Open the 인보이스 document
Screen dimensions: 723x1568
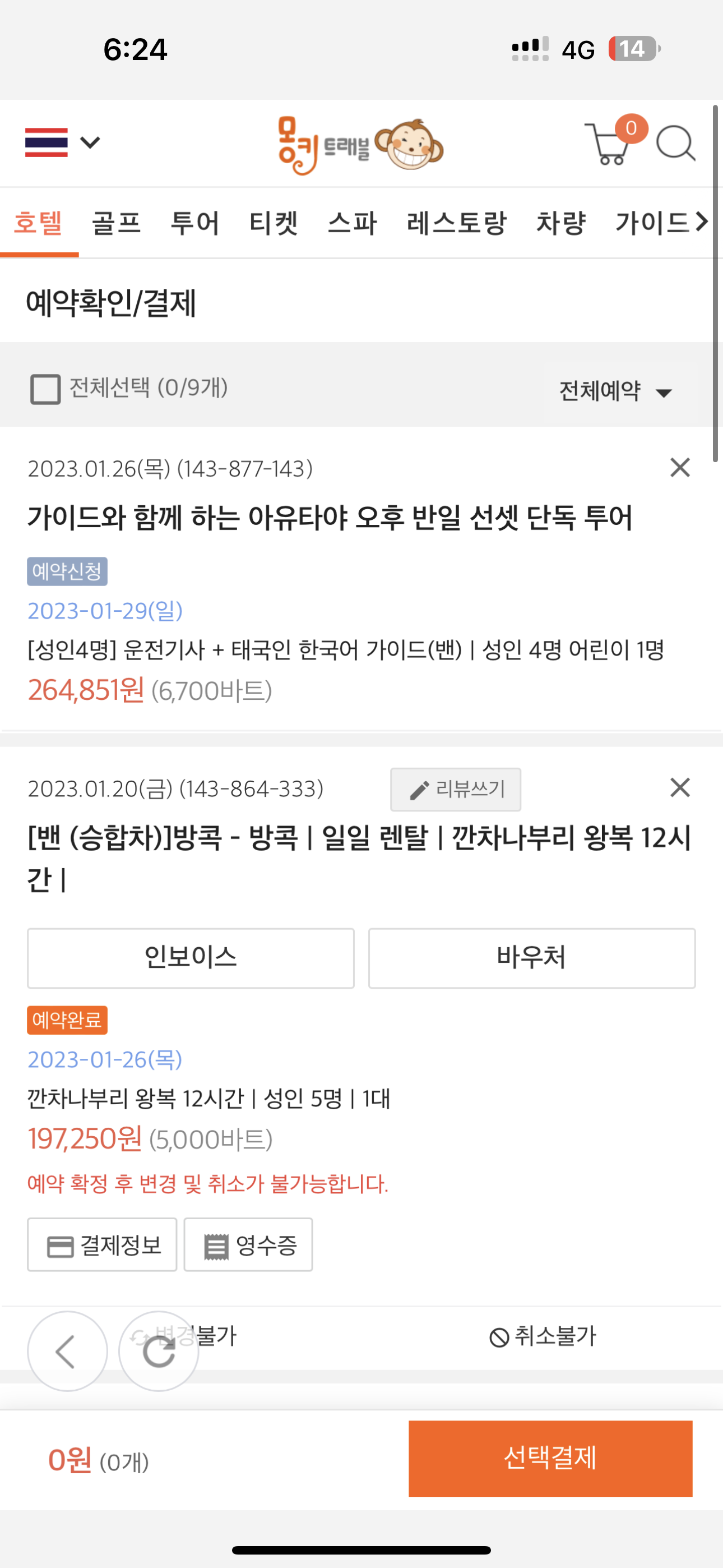click(191, 958)
